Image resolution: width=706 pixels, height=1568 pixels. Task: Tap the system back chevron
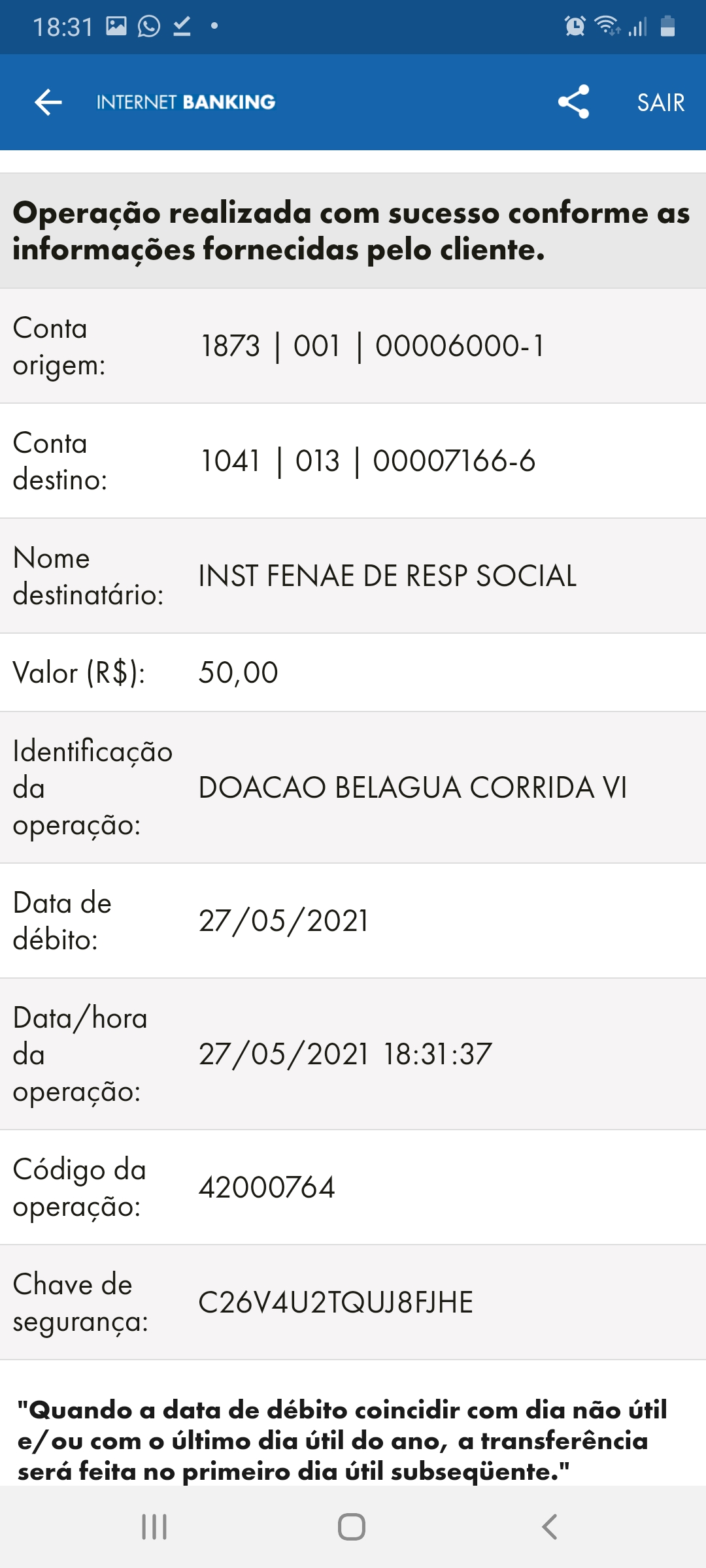(x=550, y=1527)
